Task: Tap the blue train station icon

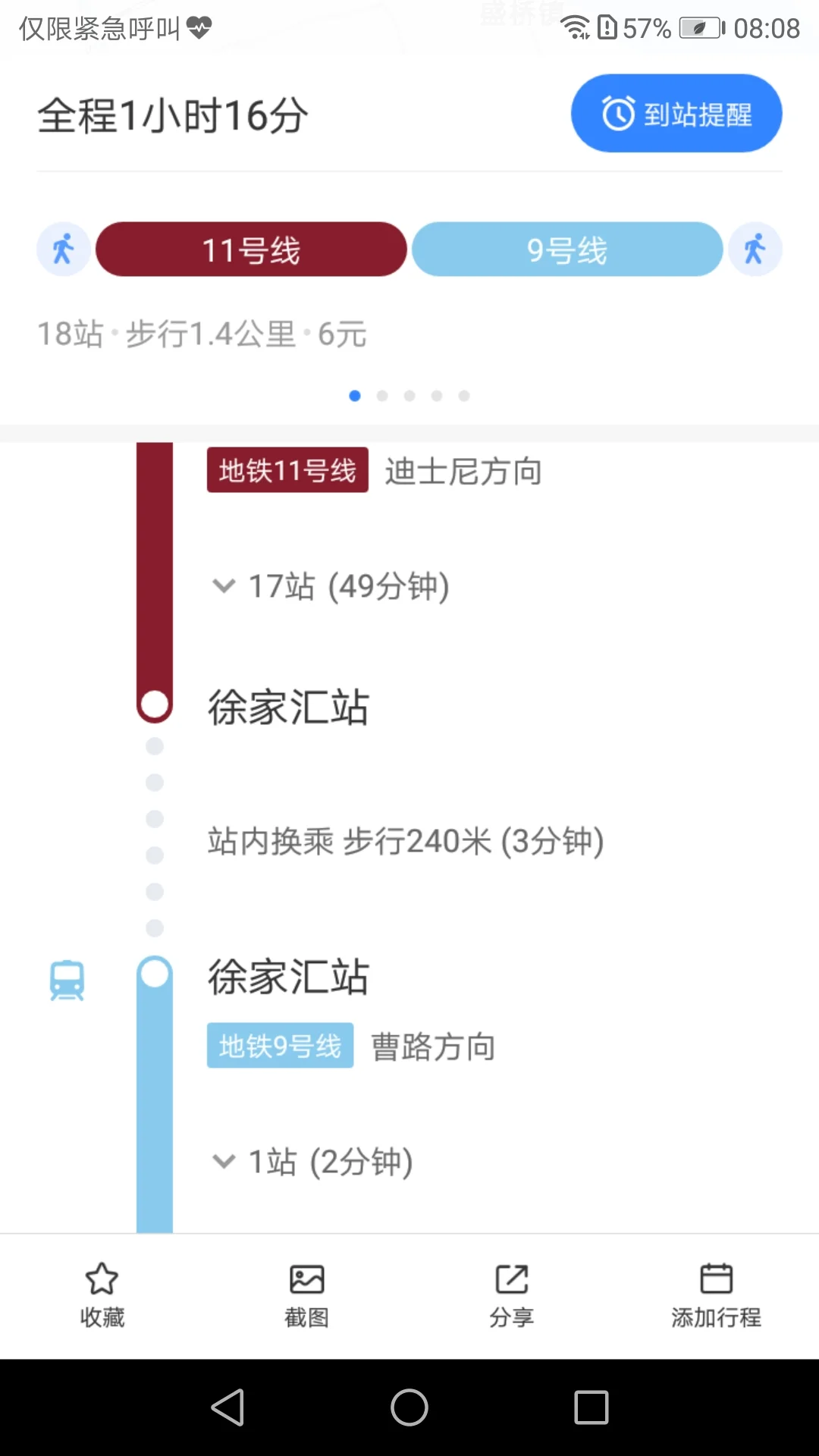Action: [65, 979]
